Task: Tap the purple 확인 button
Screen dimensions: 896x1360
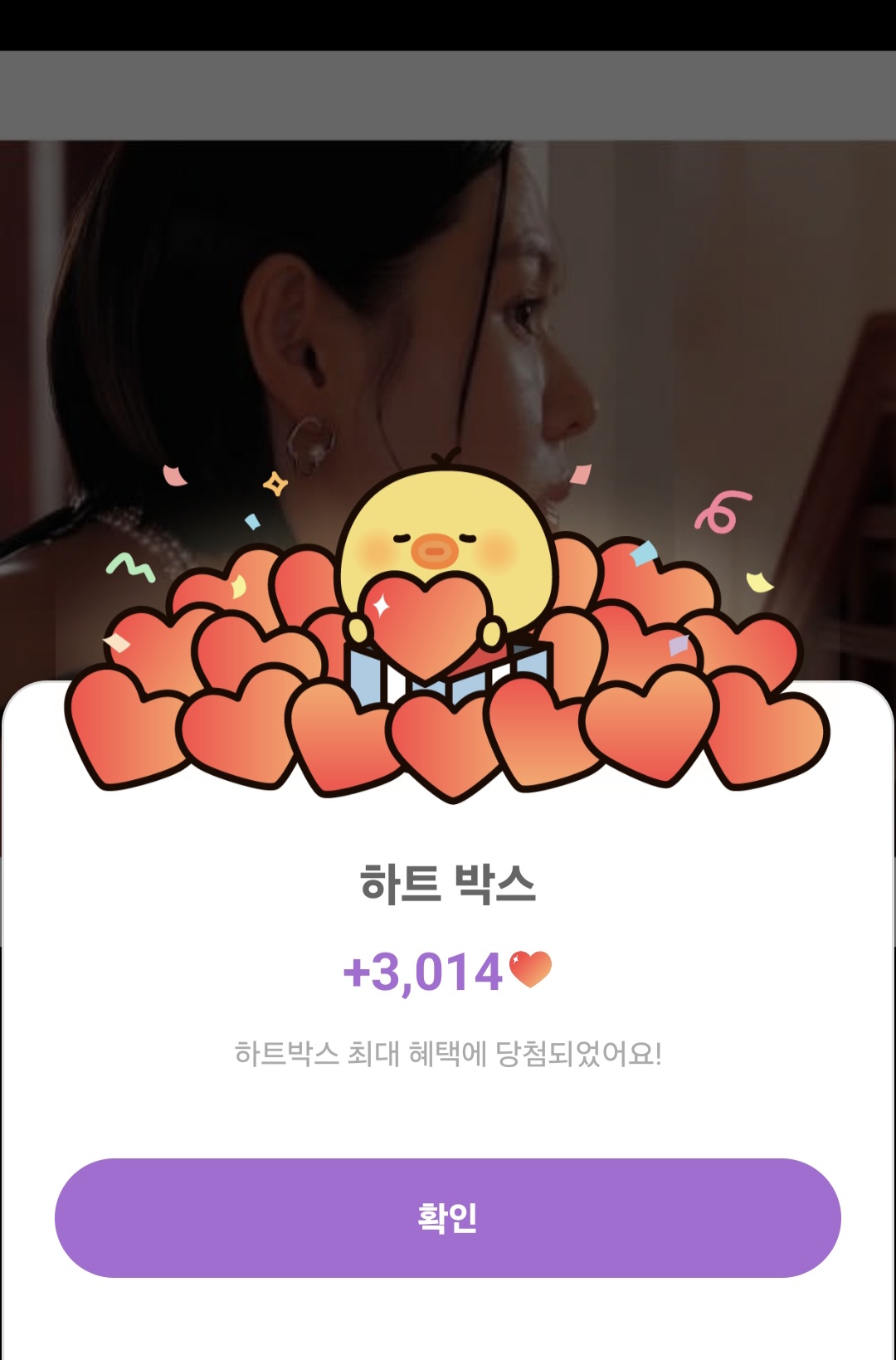Action: point(447,1217)
